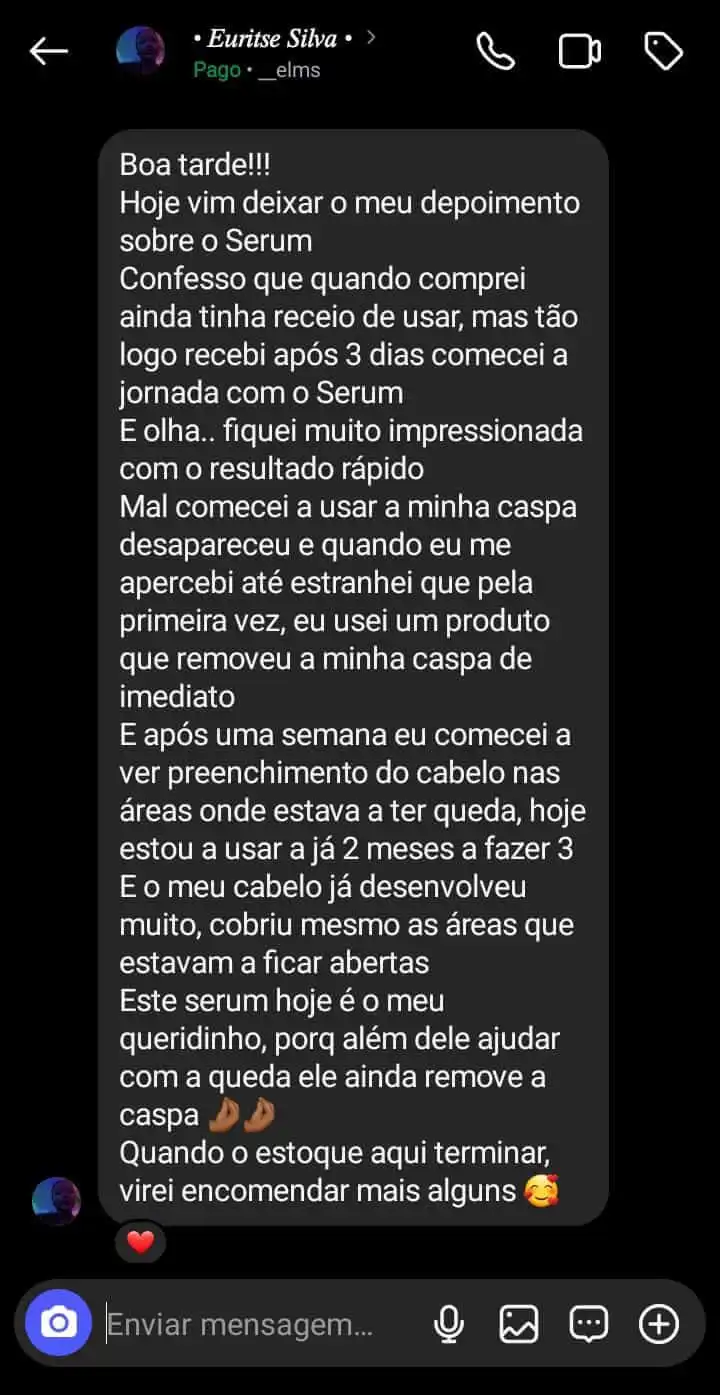Open the label tag icon
720x1395 pixels.
click(x=663, y=52)
